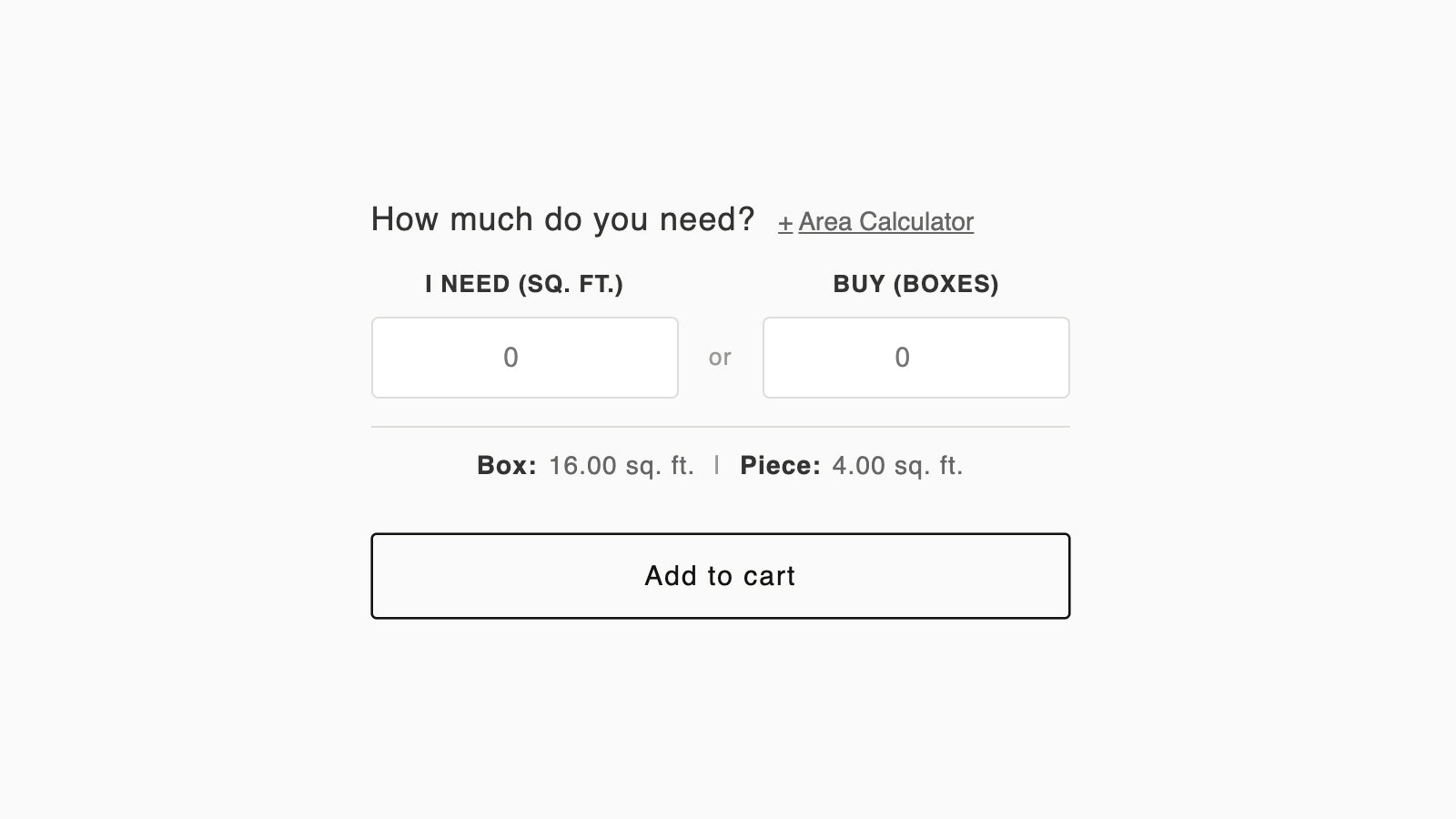Add the item to cart

(720, 576)
